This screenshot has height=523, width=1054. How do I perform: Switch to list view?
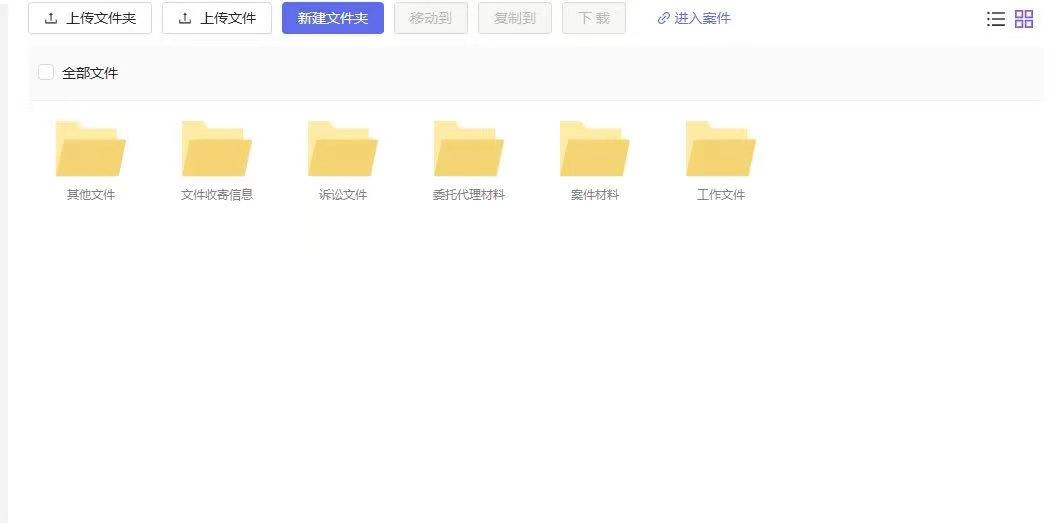click(x=996, y=19)
